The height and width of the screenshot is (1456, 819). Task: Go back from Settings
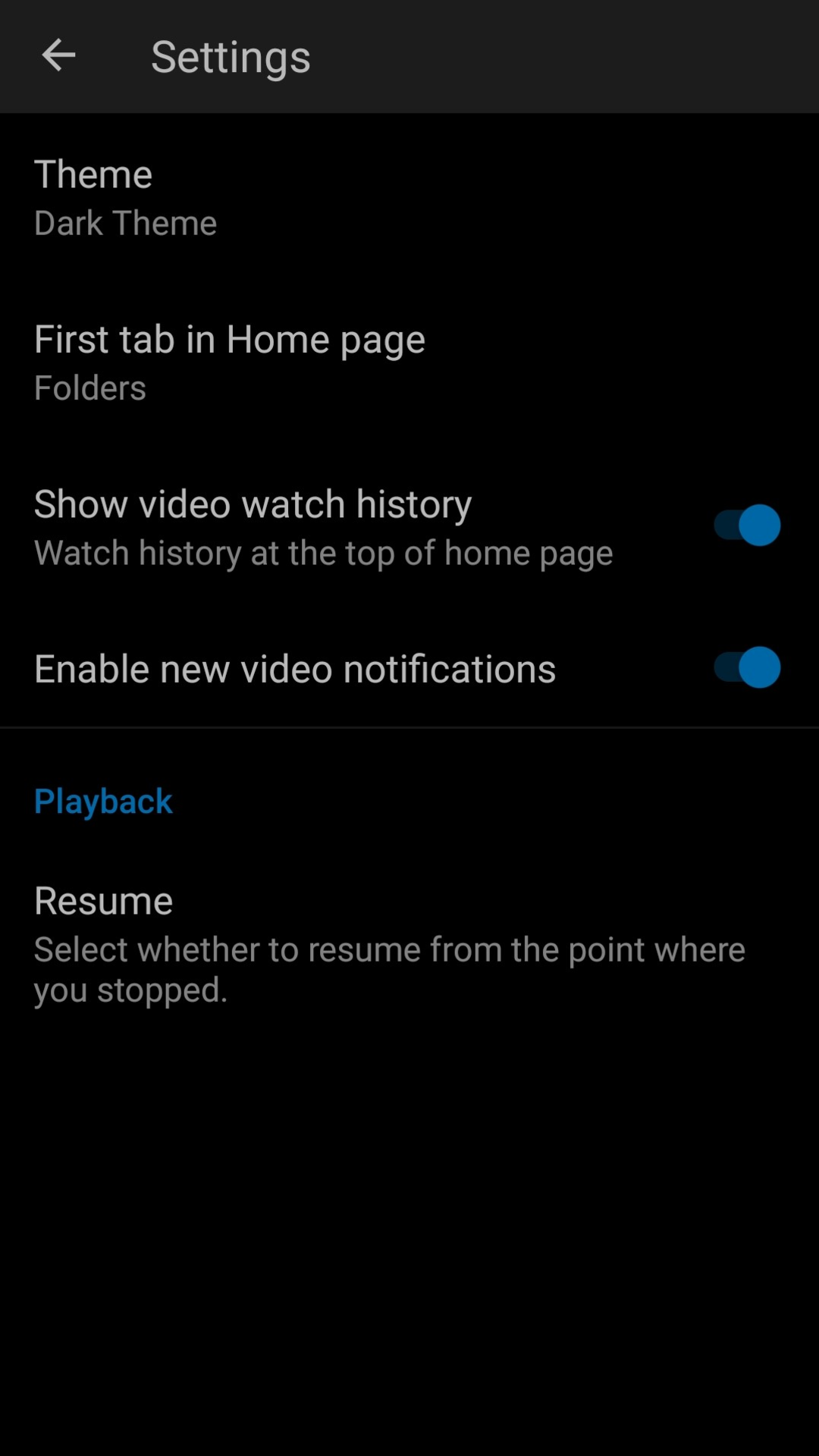pyautogui.click(x=58, y=56)
